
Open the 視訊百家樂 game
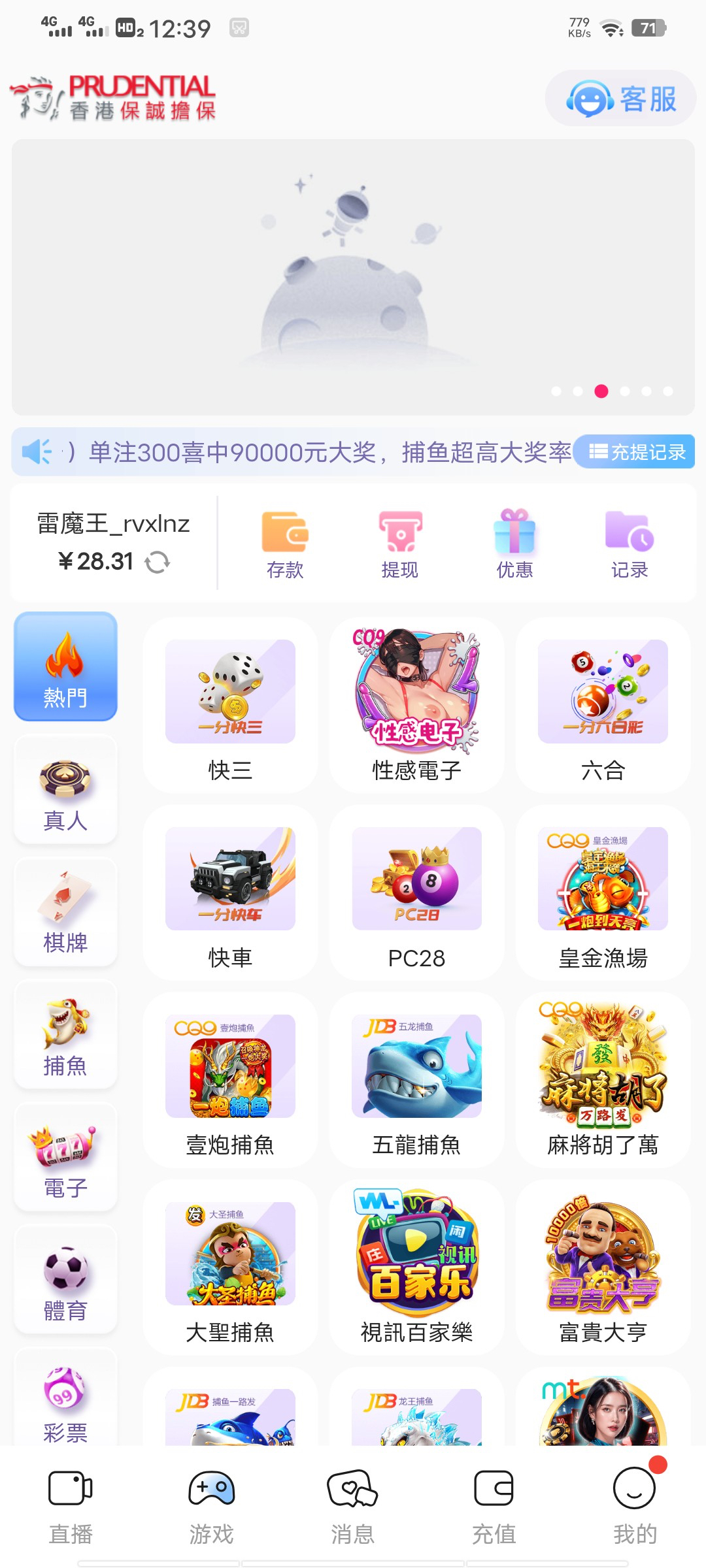[416, 1267]
